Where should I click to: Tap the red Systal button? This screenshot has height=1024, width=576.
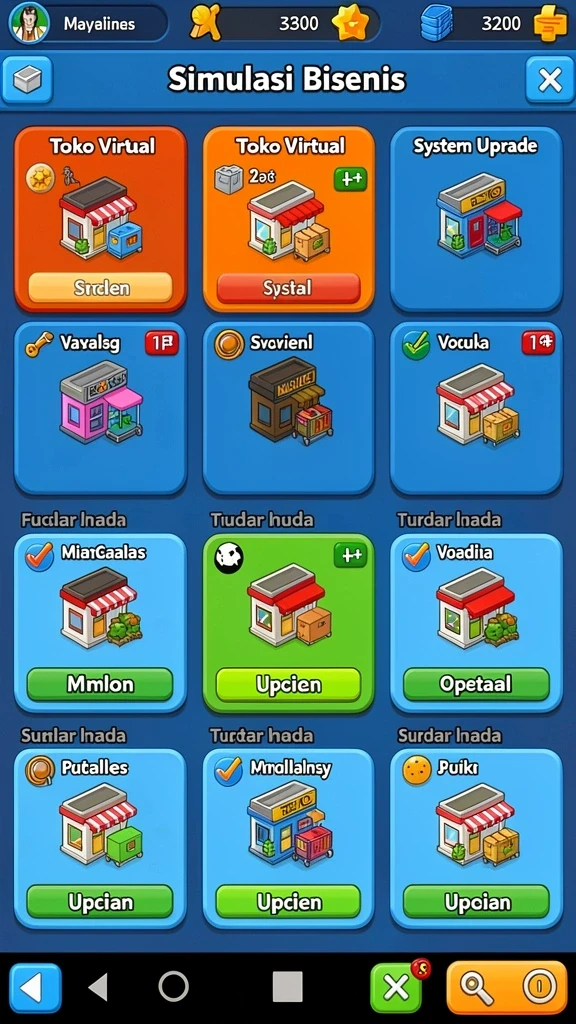(288, 287)
